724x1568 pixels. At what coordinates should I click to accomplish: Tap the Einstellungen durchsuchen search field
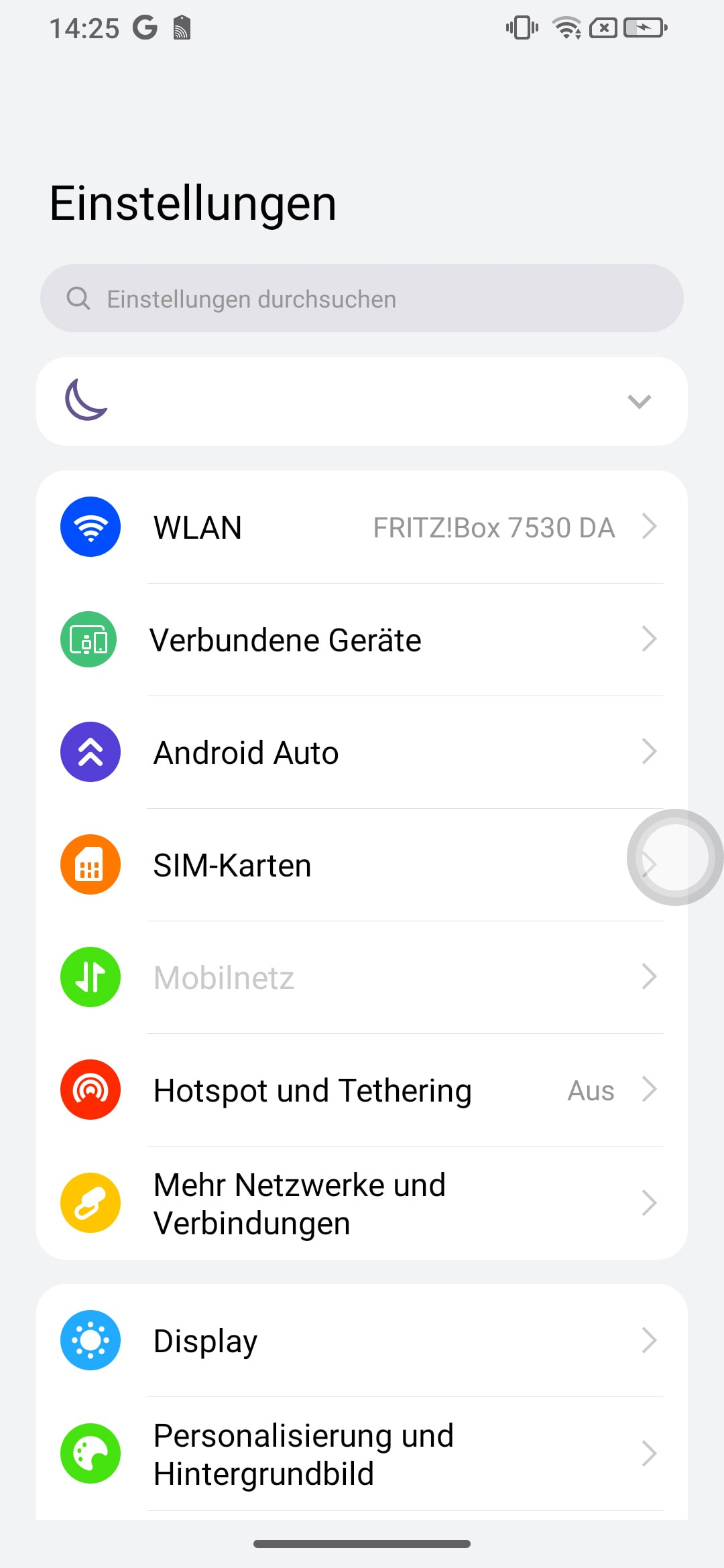[362, 298]
